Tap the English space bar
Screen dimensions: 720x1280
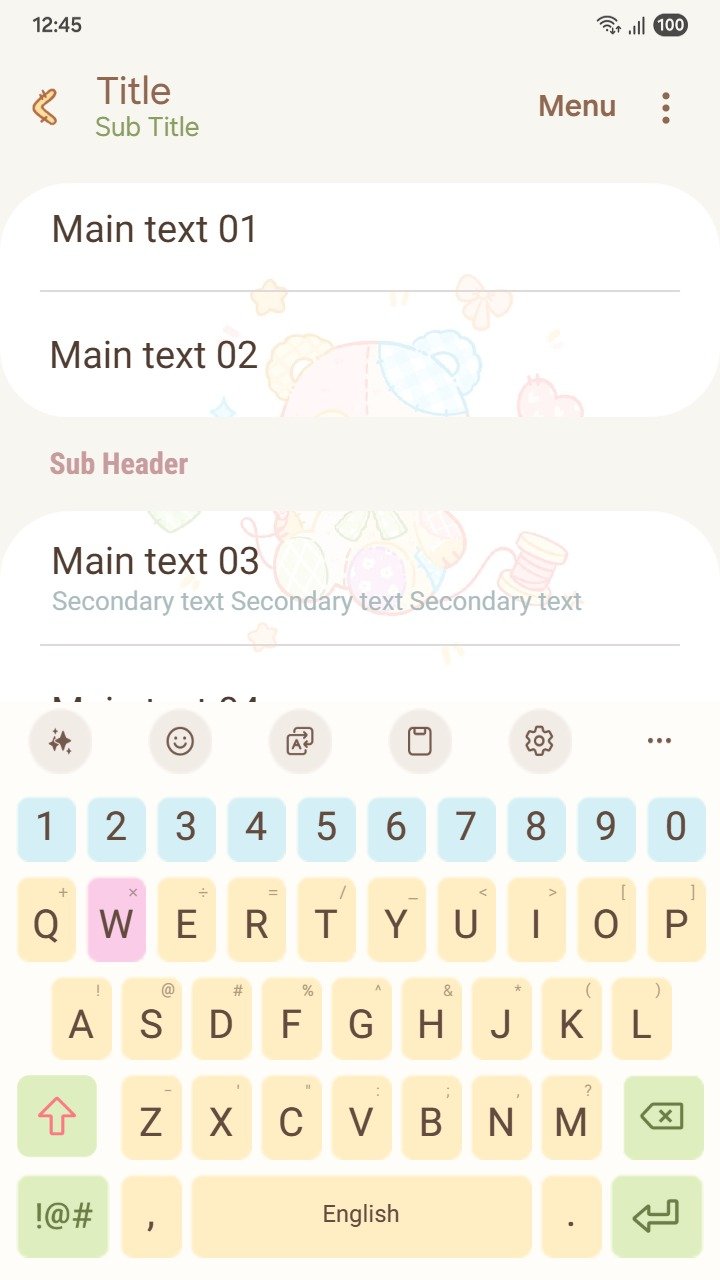[x=361, y=1215]
